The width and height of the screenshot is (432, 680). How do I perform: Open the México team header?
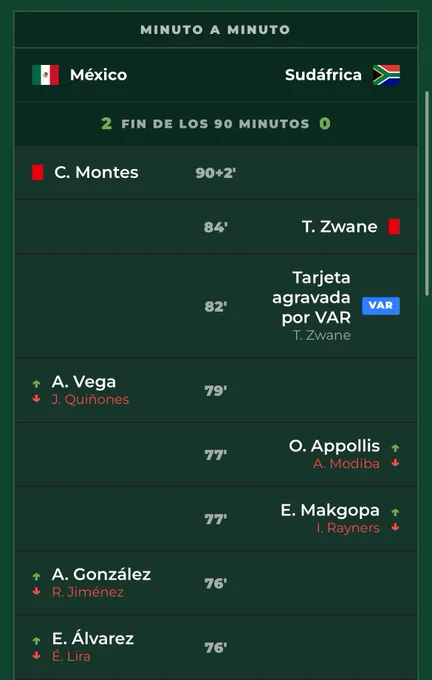80,75
